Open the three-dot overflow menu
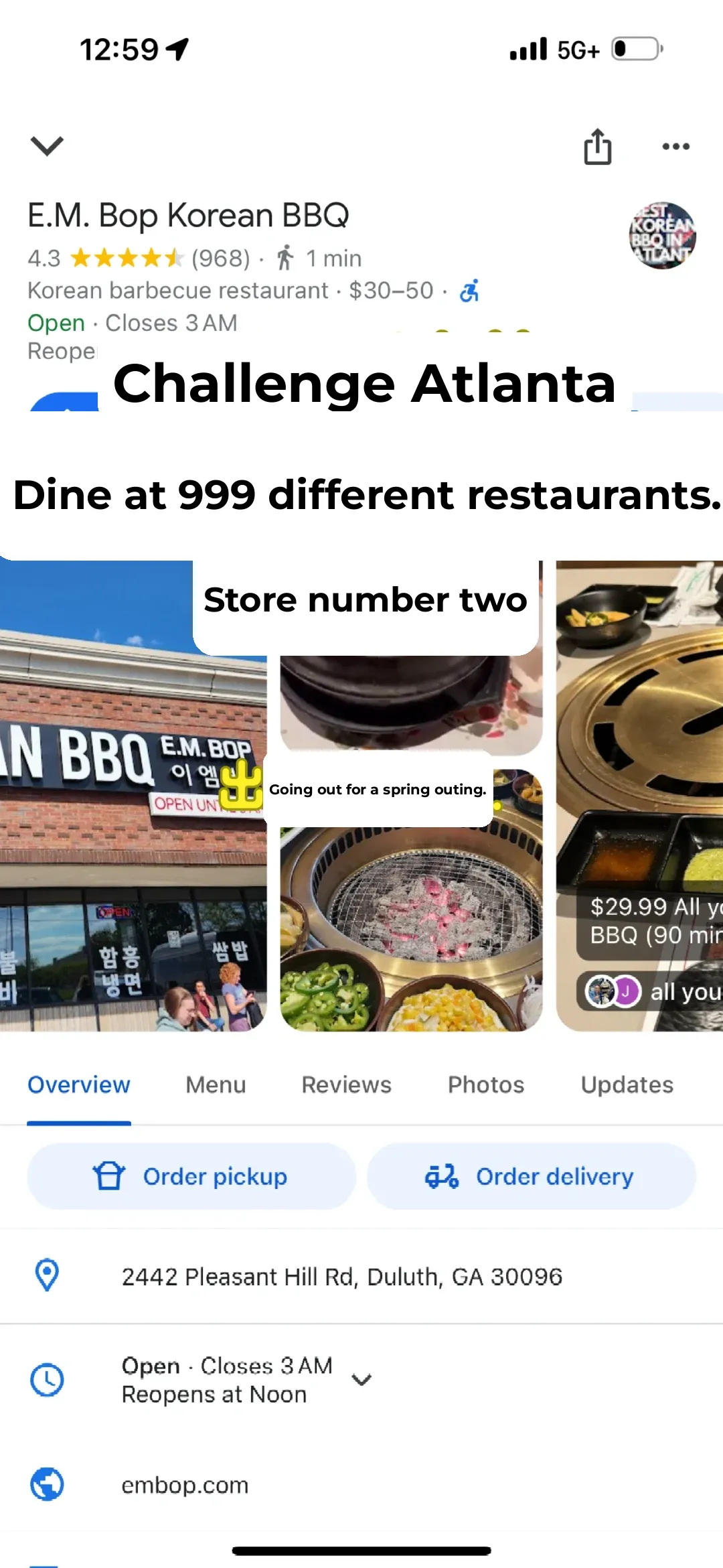 pos(675,146)
